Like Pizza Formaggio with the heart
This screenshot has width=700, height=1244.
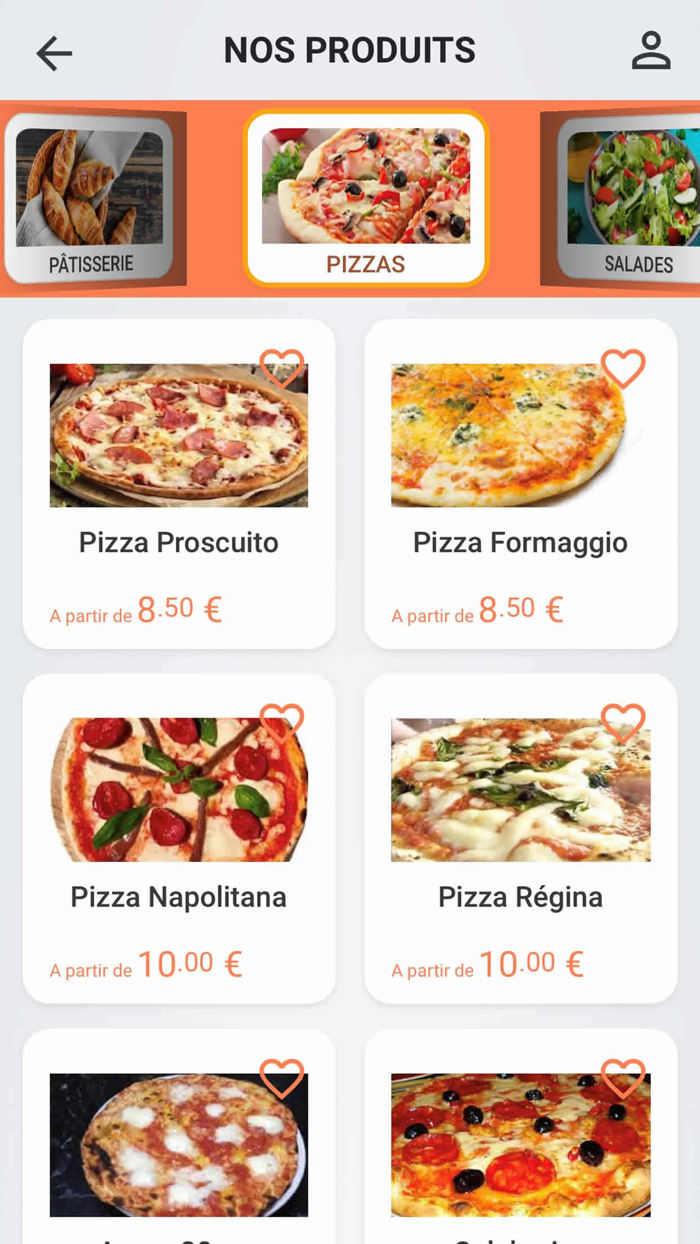623,369
